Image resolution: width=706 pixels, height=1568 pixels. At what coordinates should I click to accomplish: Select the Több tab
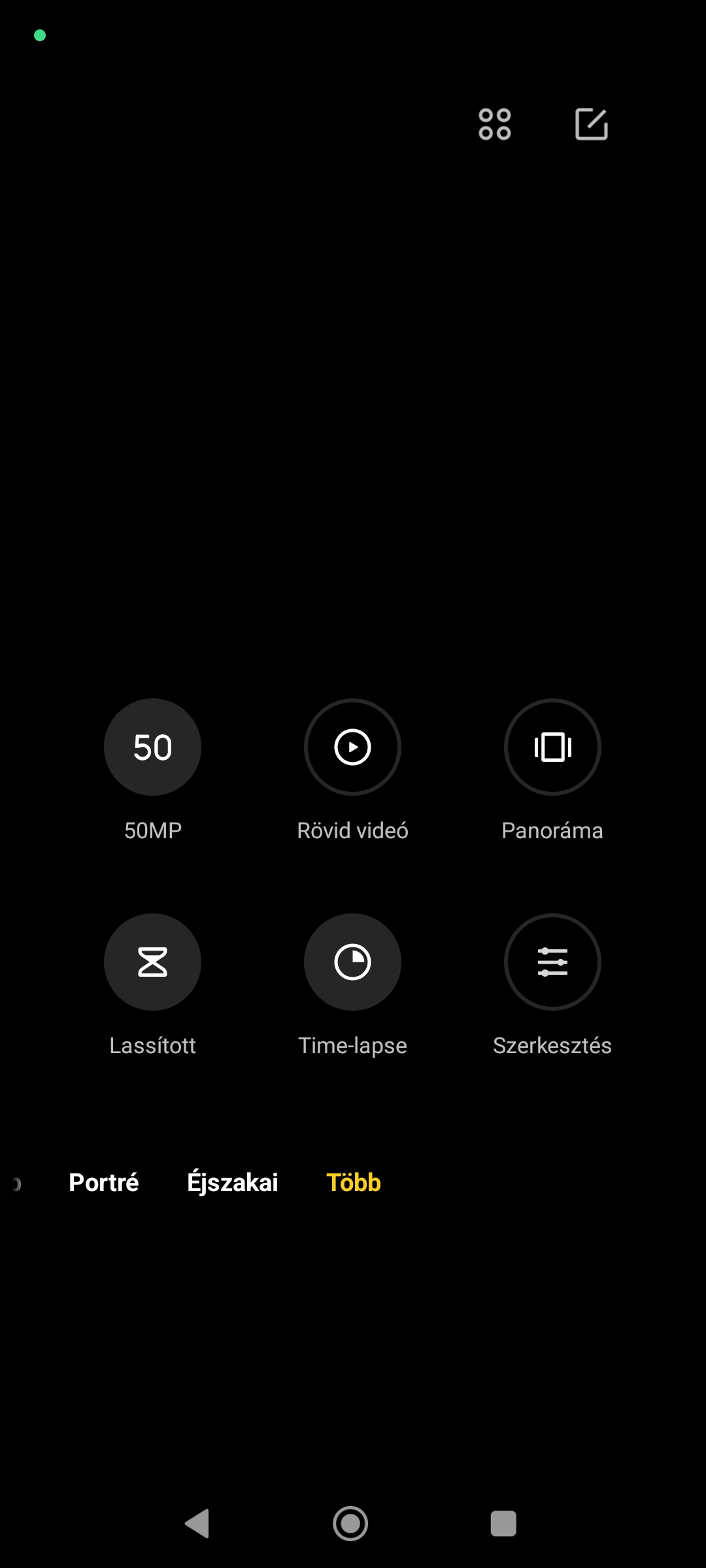354,1183
